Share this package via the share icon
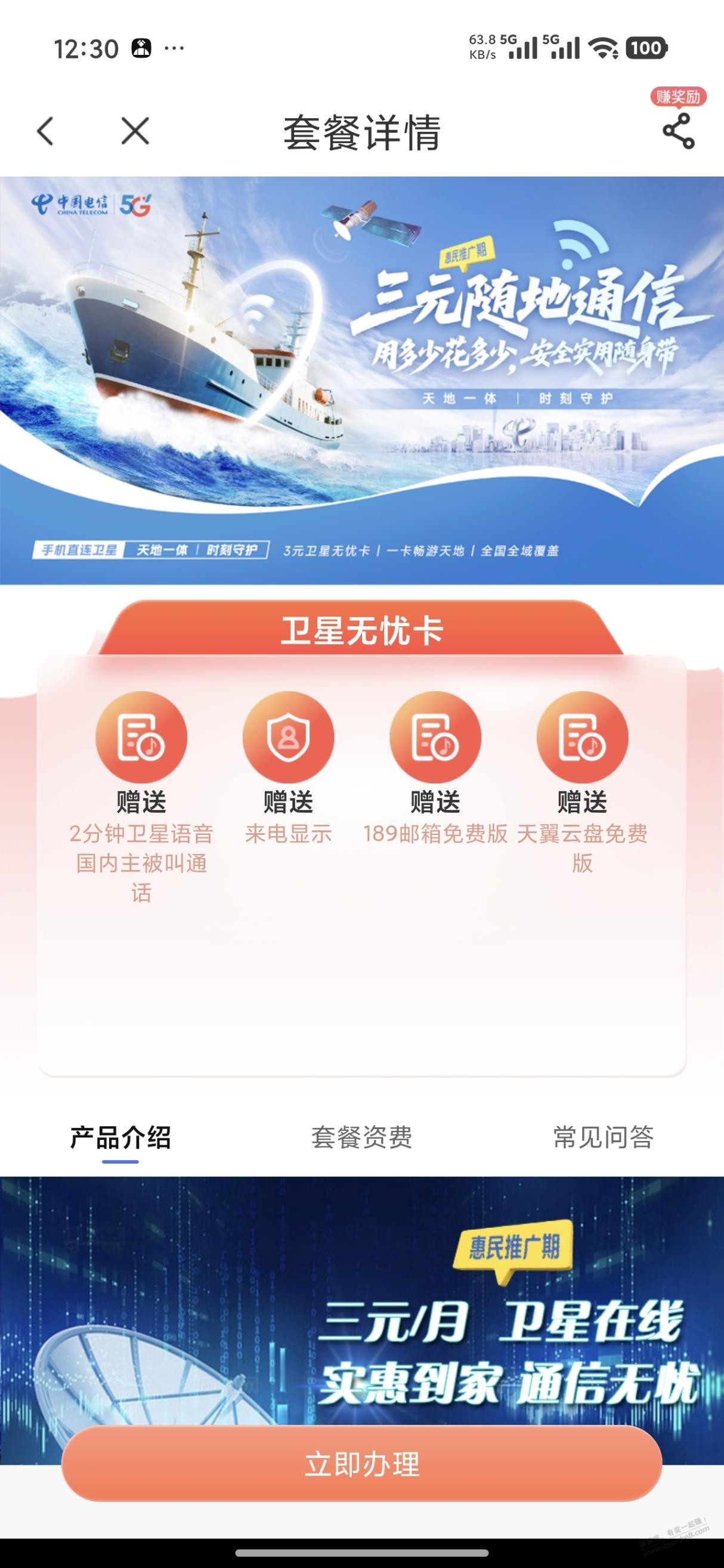This screenshot has height=1568, width=724. [677, 131]
